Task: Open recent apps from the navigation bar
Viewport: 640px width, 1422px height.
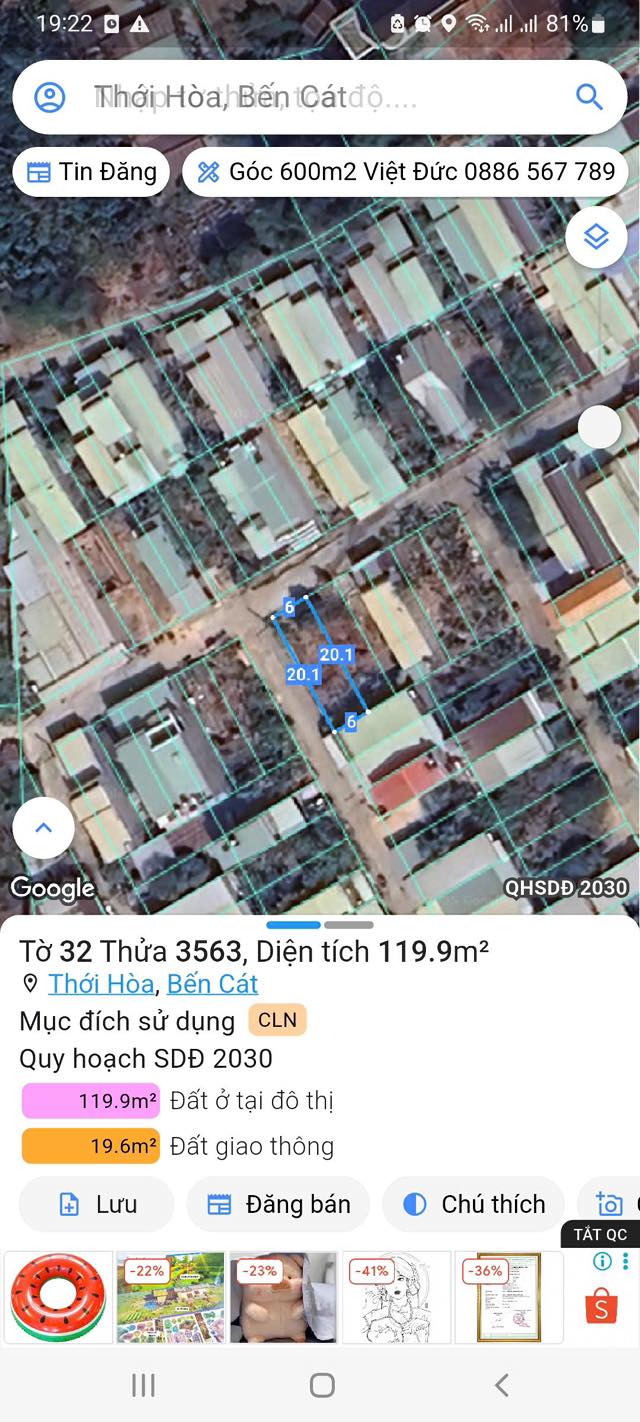Action: click(143, 1385)
